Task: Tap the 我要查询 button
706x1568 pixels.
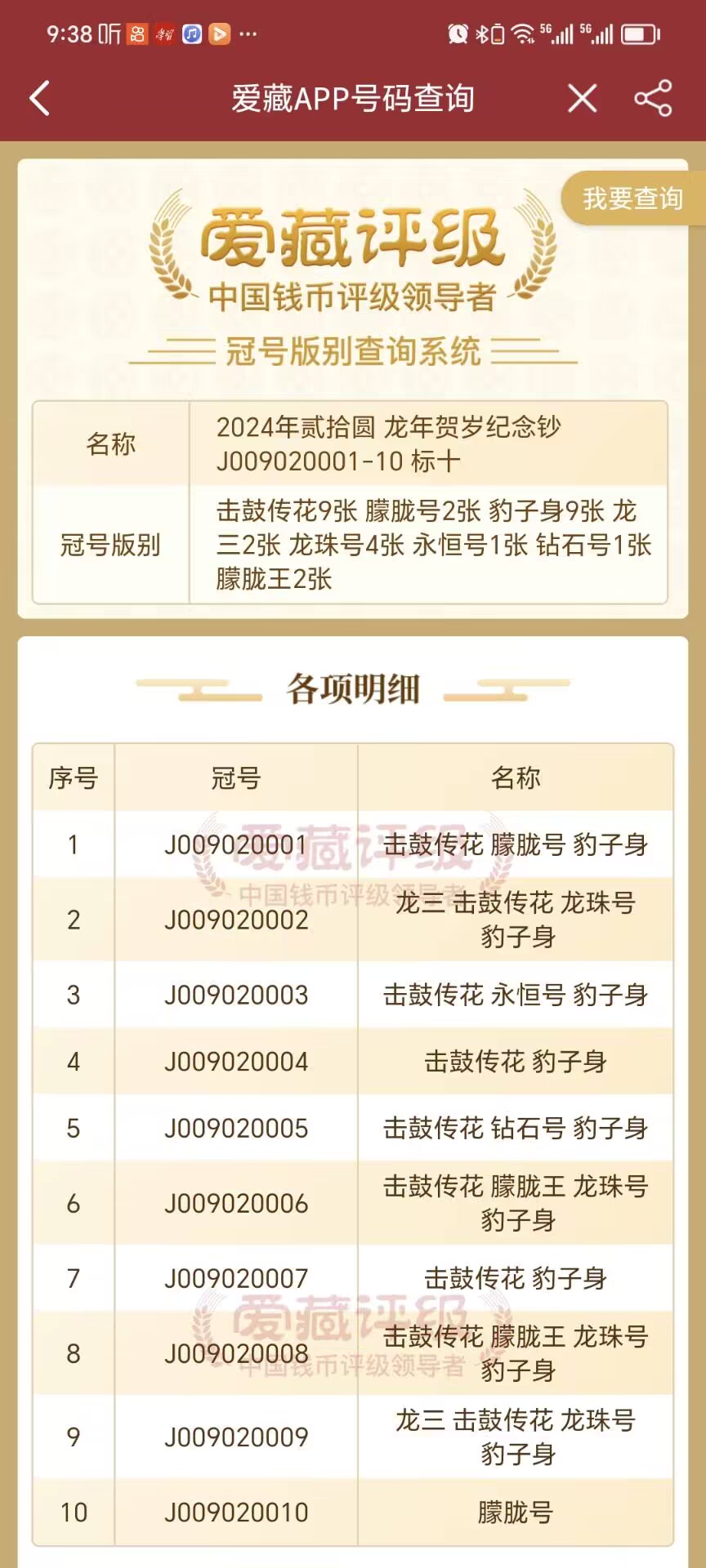Action: click(633, 198)
